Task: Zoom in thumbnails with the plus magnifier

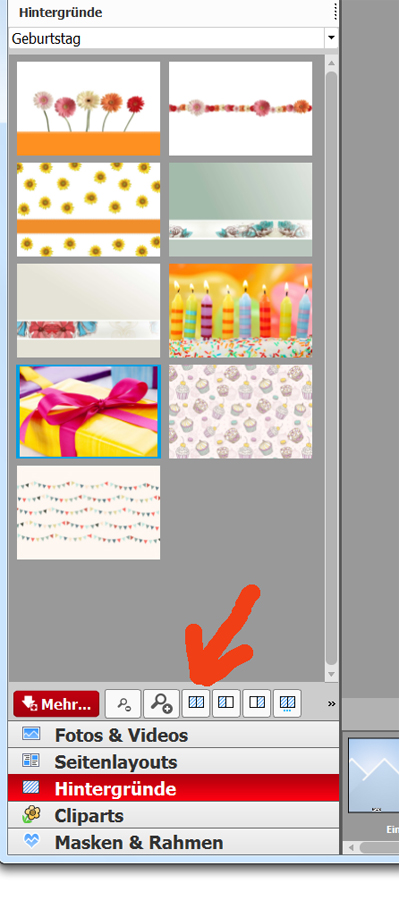Action: 161,704
